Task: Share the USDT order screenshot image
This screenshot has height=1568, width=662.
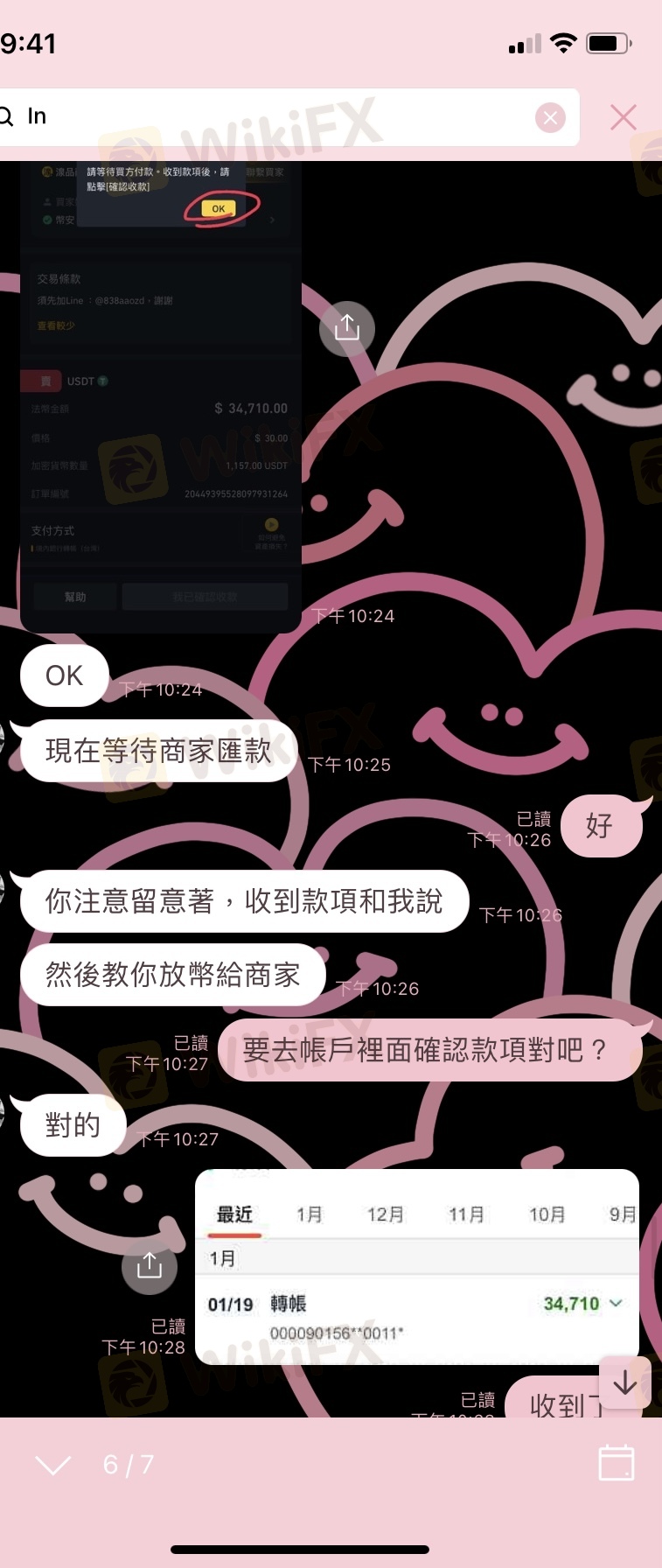Action: [x=347, y=328]
